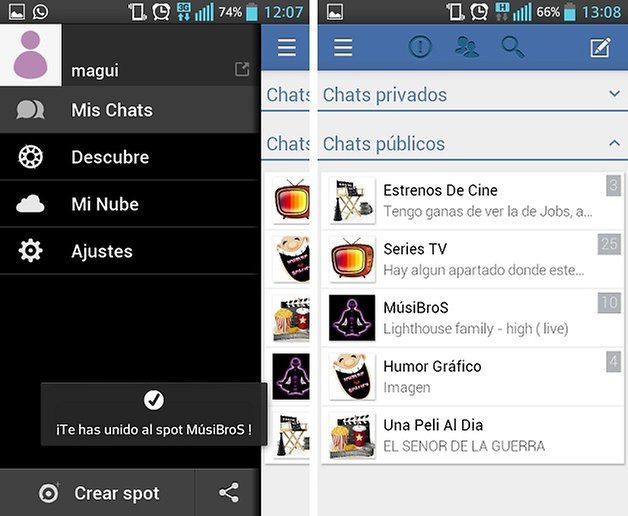628x516 pixels.
Task: Open the Estrenos De Cine chat
Action: [470, 200]
